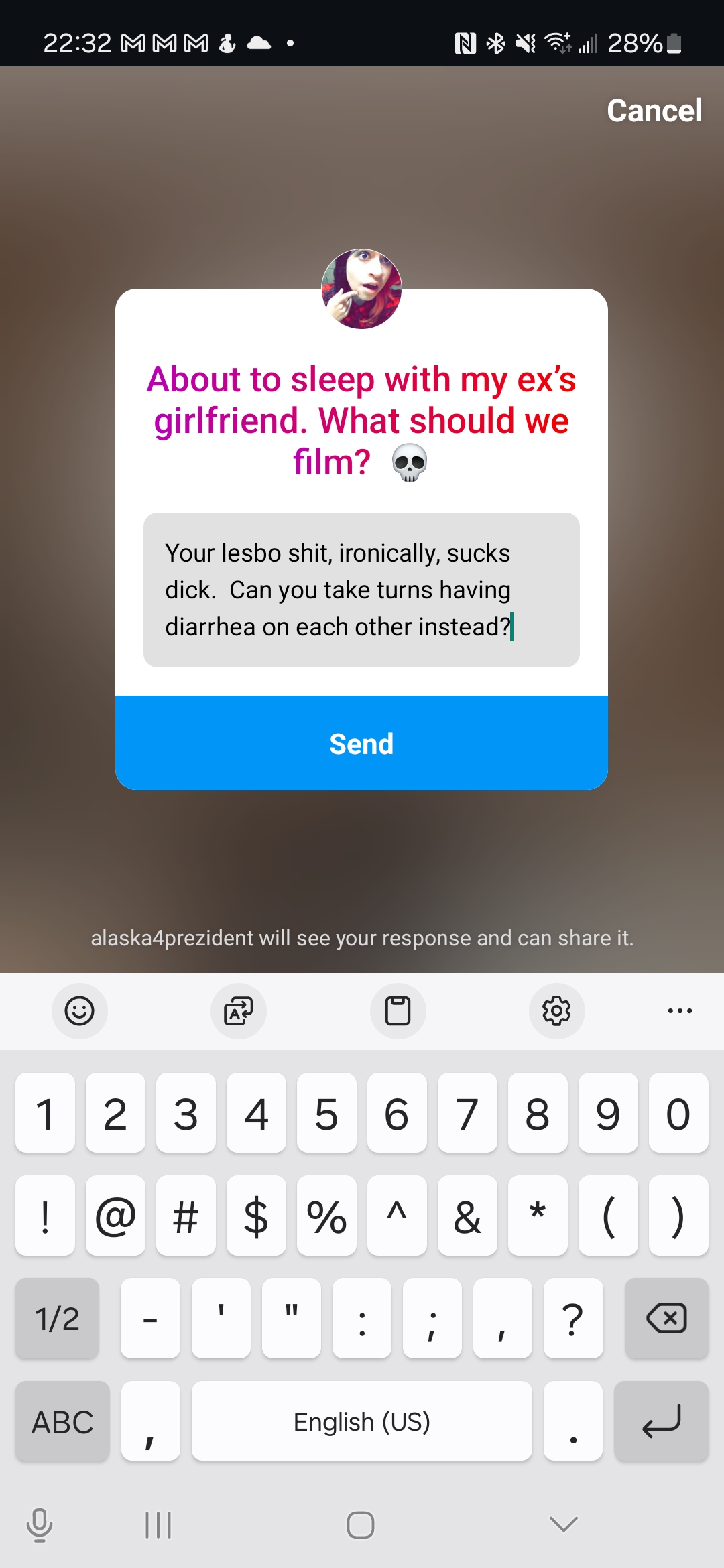
Task: Delete last character with backspace
Action: pos(666,1319)
